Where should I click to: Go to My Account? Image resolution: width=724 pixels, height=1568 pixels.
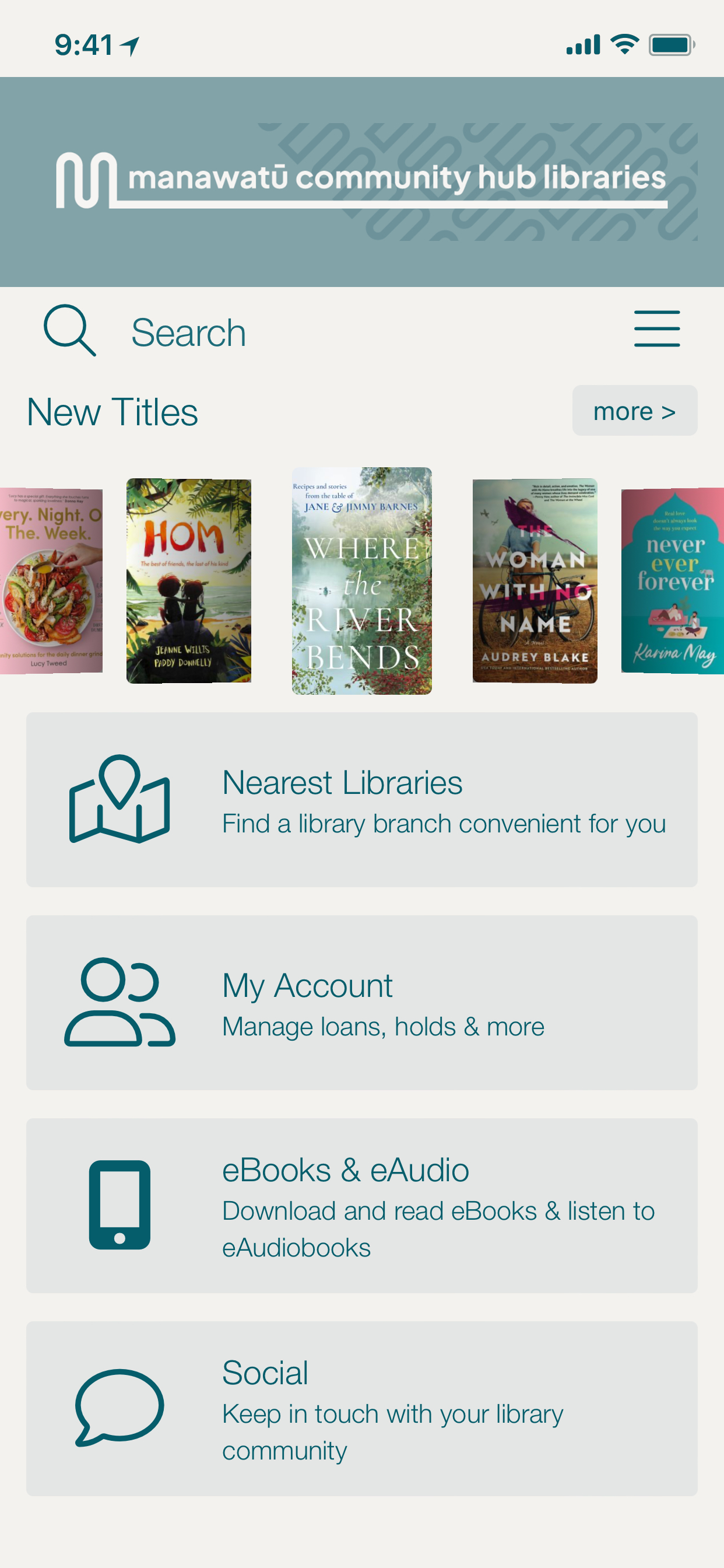click(x=361, y=1002)
